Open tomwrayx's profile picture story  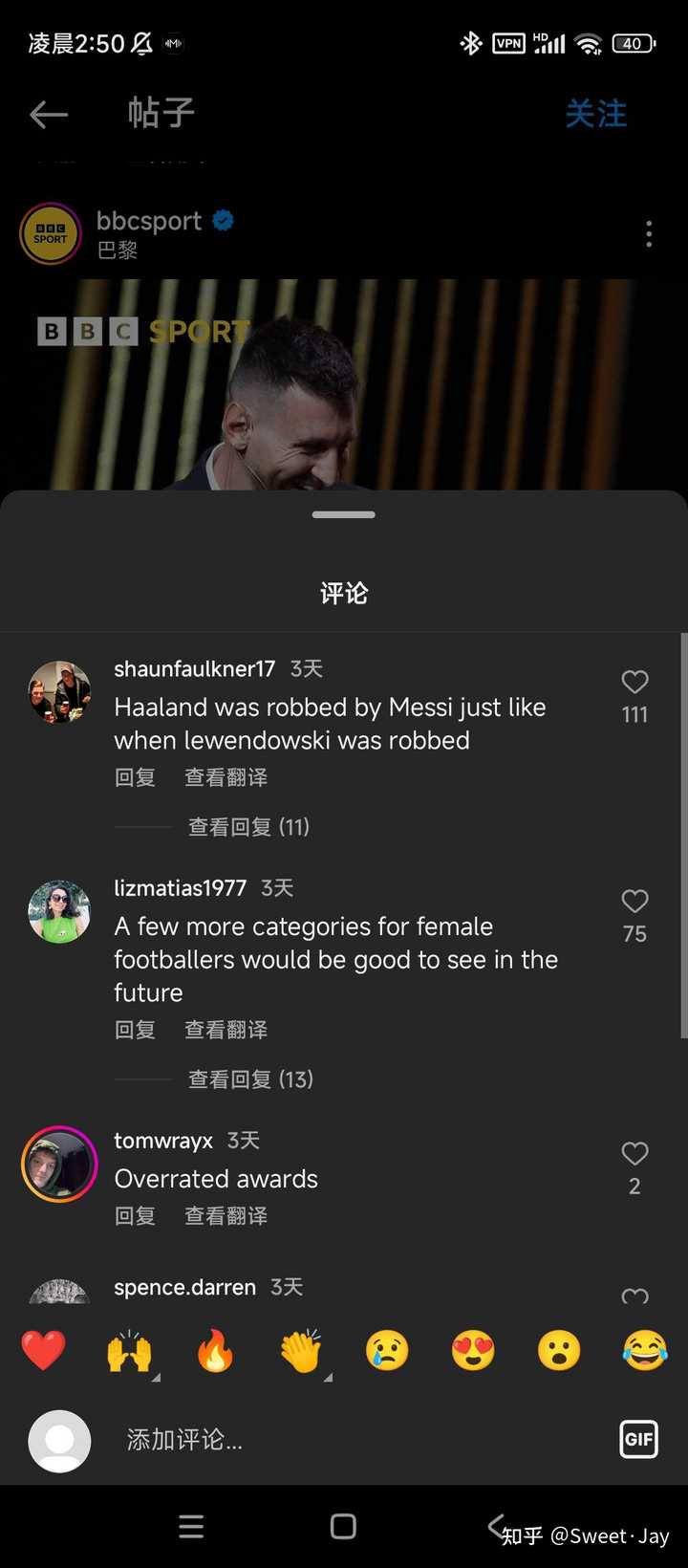click(59, 1164)
